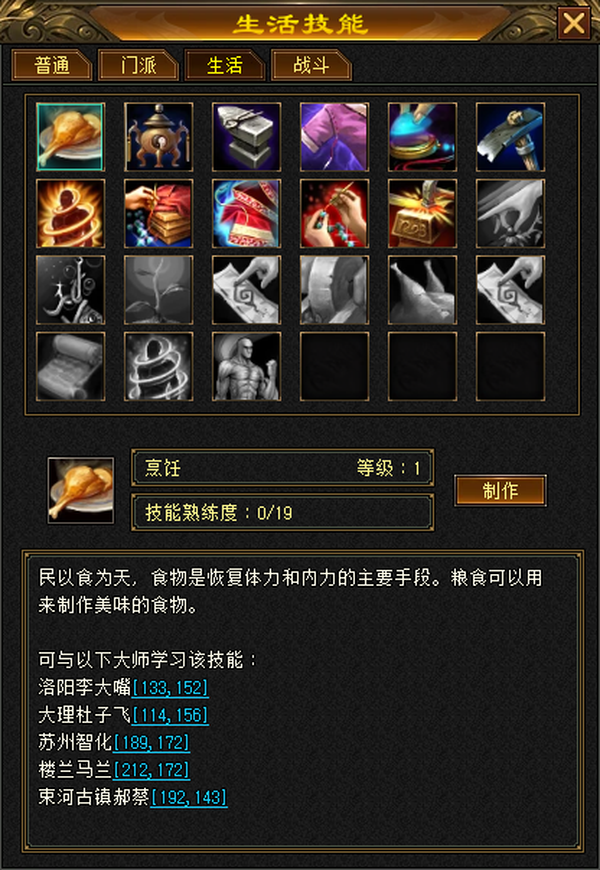The image size is (600, 870).
Task: Select the blue hammer mining skill icon
Action: (x=511, y=136)
